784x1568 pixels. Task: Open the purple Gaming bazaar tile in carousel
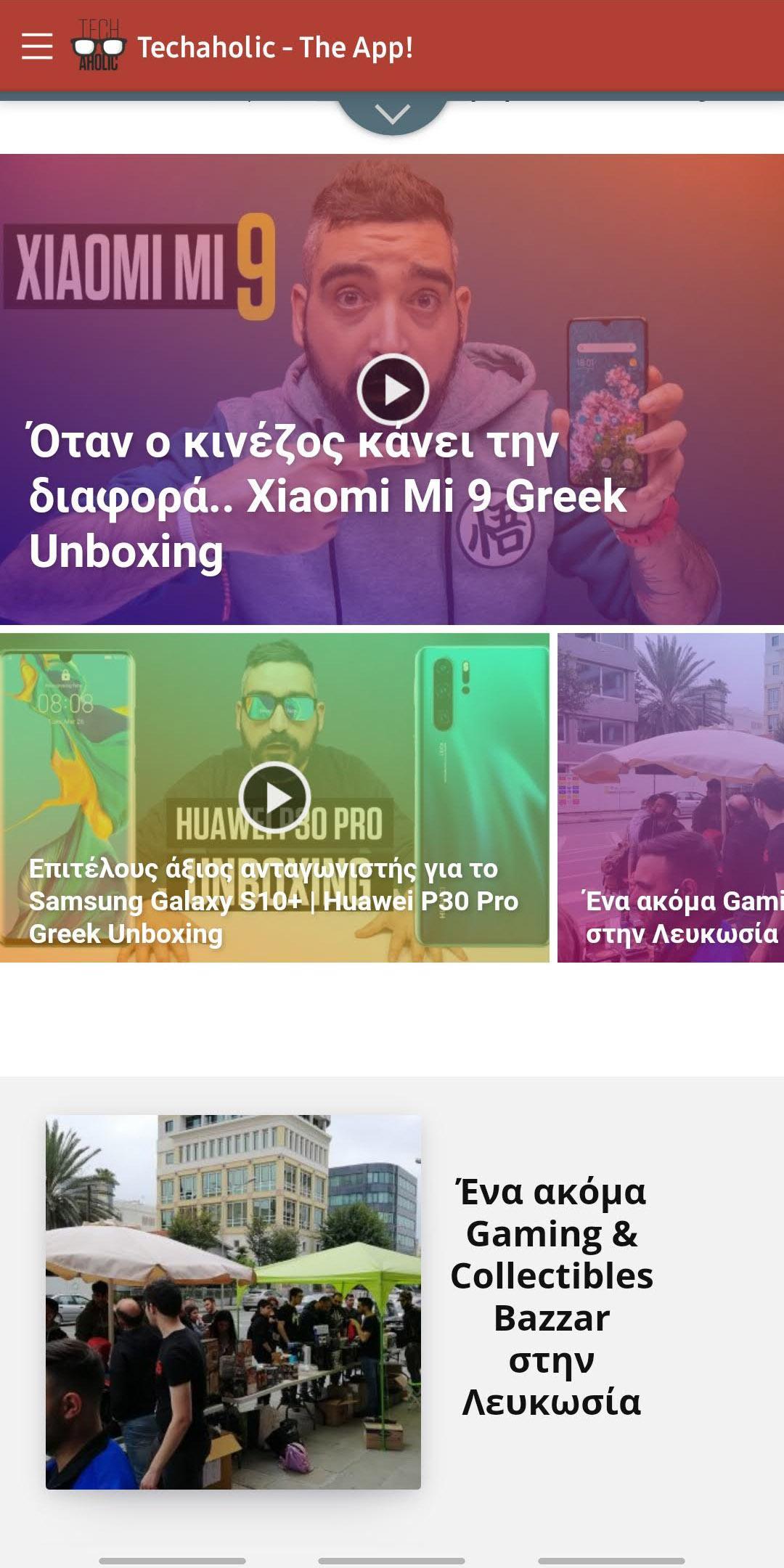click(671, 798)
